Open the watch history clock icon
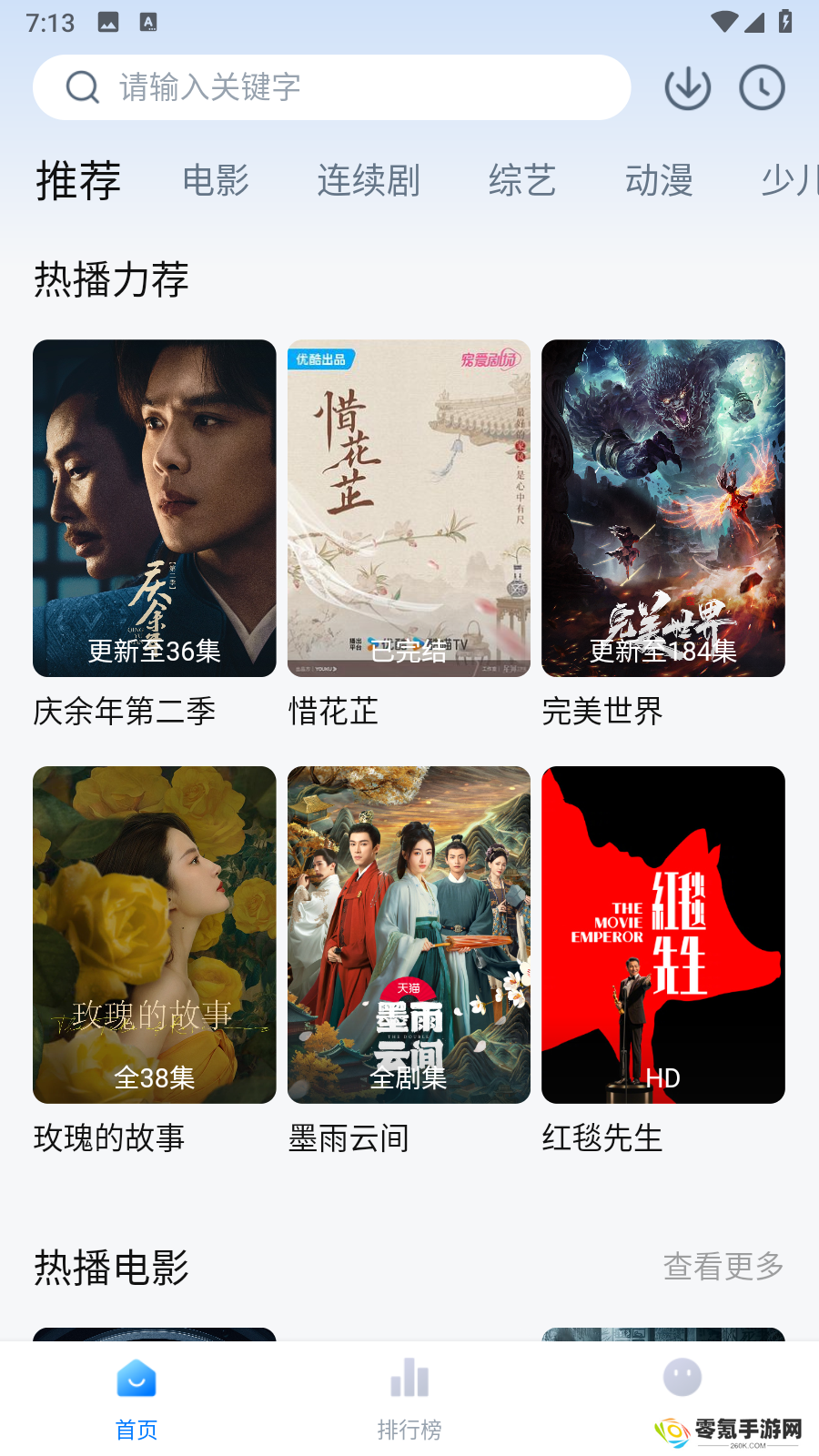 point(762,87)
